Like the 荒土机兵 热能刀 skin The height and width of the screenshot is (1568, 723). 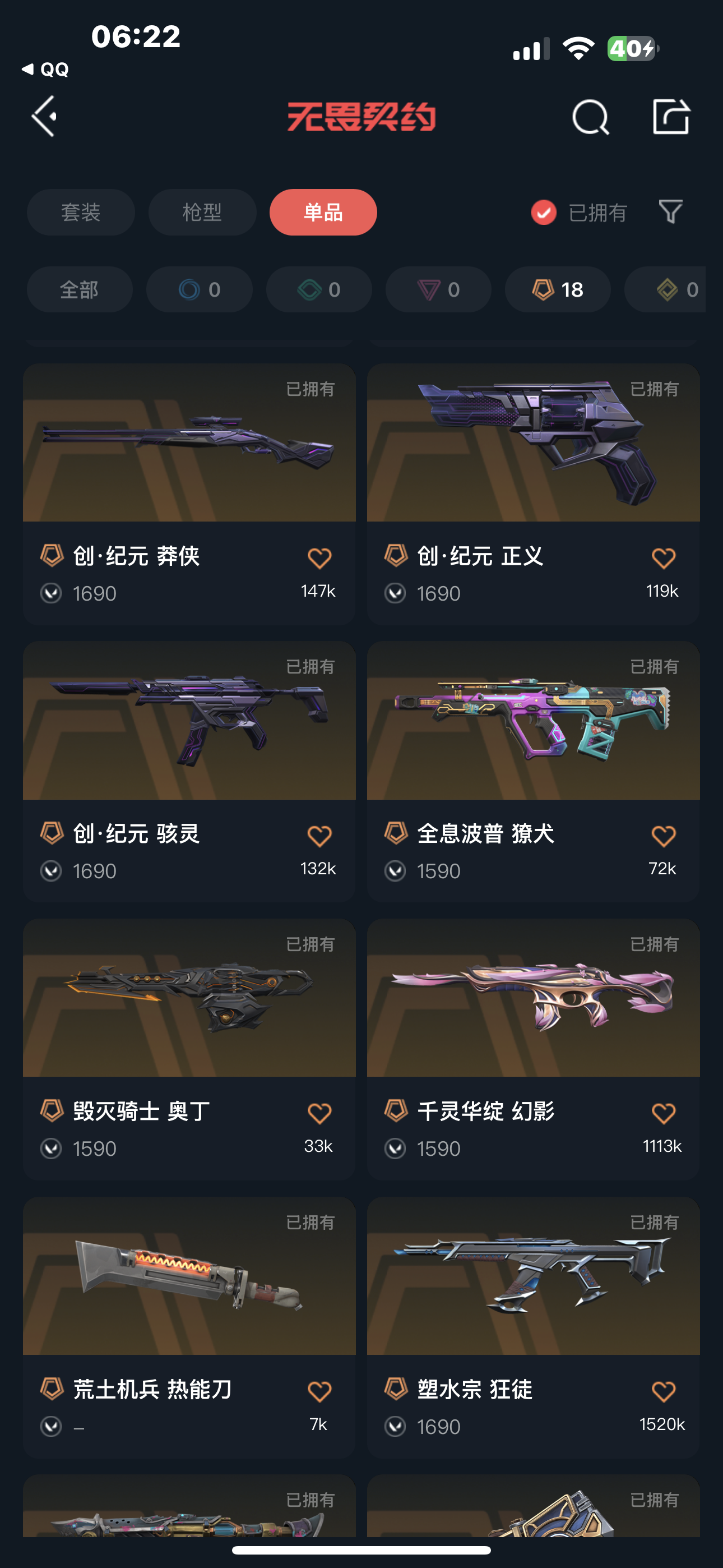[x=319, y=1391]
